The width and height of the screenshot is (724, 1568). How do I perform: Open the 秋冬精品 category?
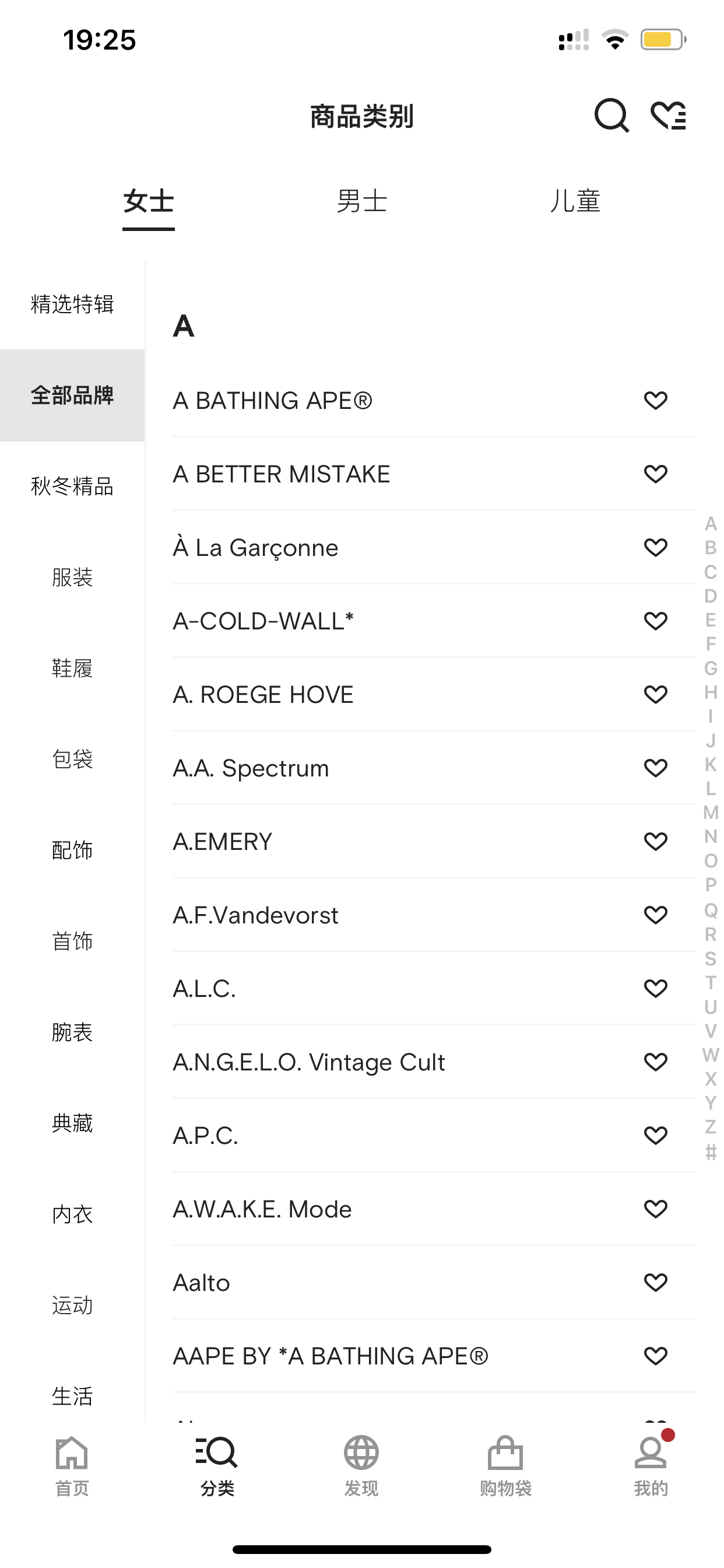click(72, 486)
